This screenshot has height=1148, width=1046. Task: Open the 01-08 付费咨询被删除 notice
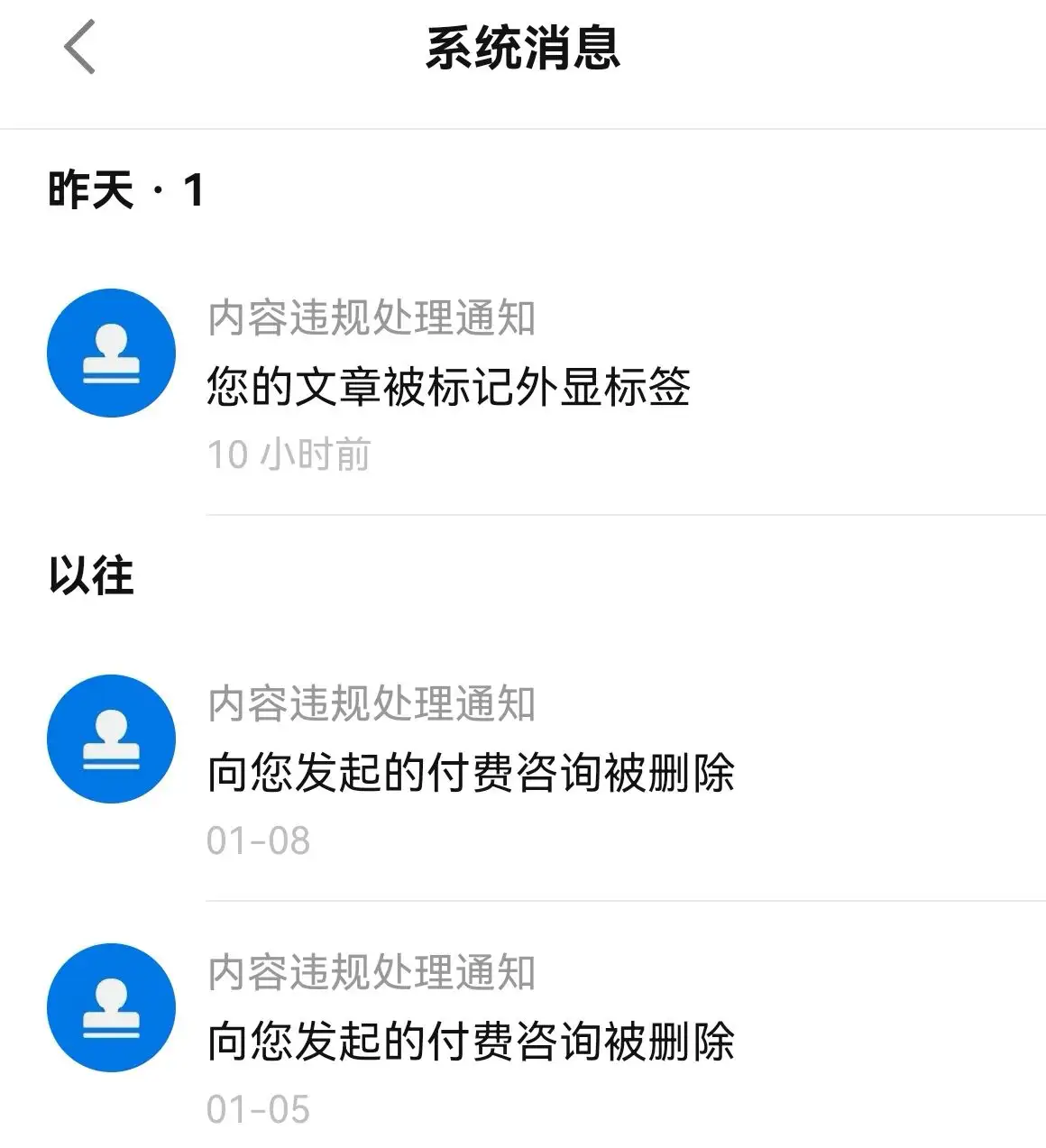click(470, 773)
